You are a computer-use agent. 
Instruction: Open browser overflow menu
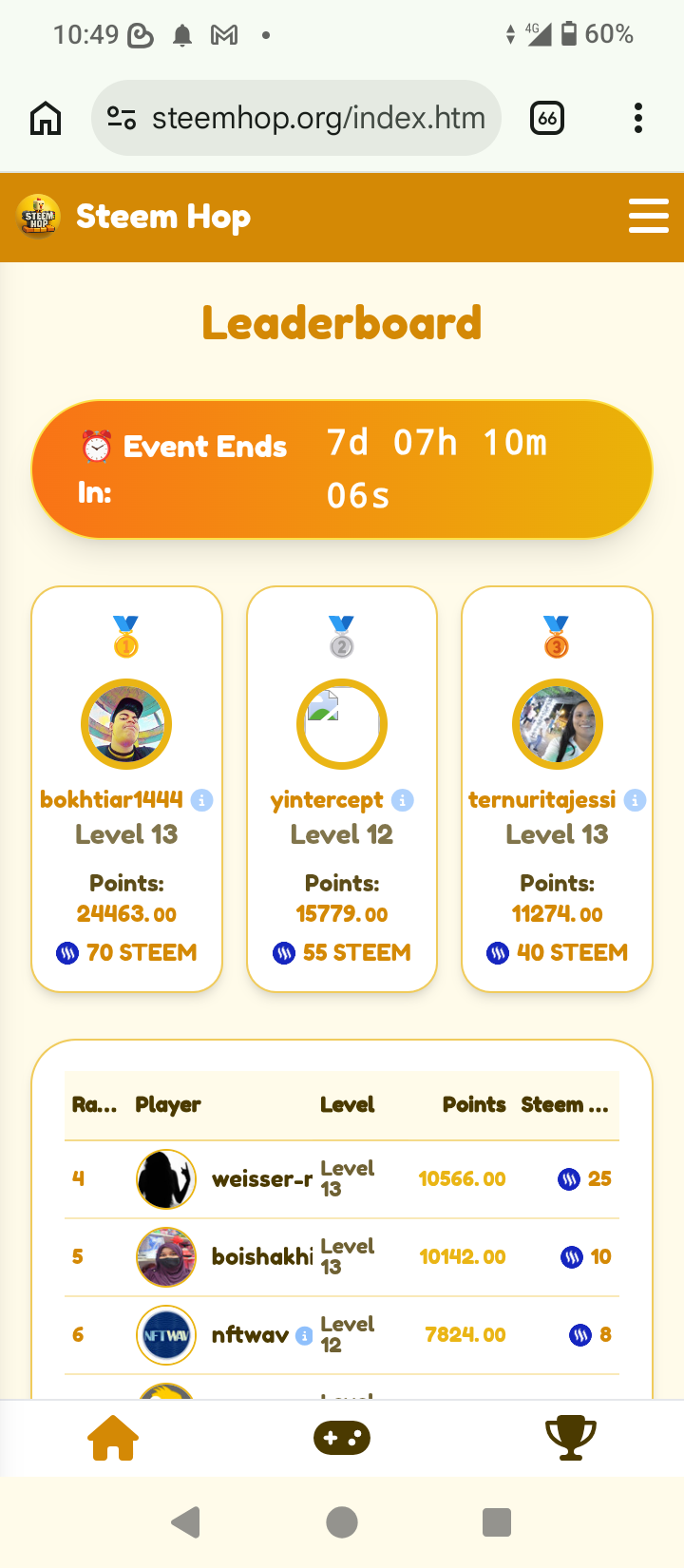tap(638, 118)
